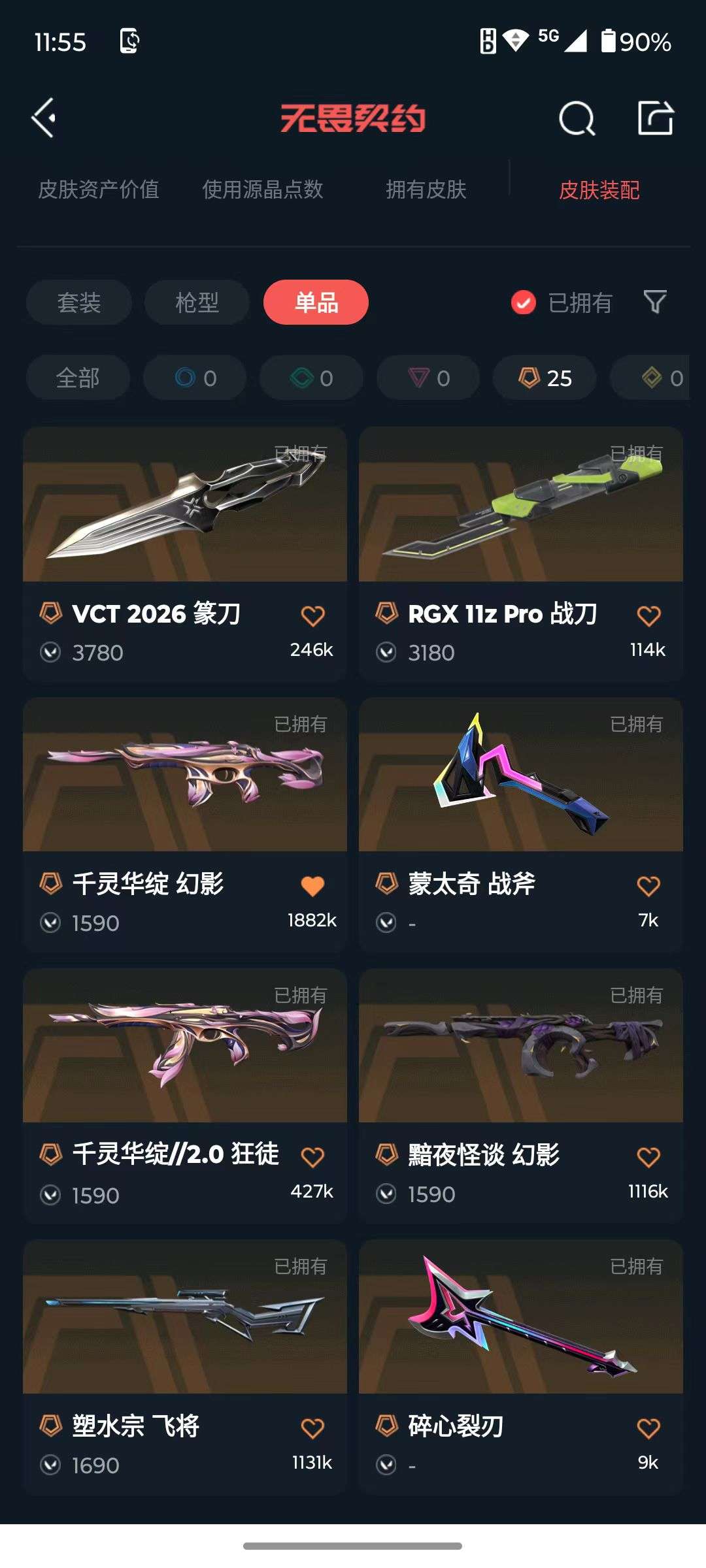Share this page
706x1568 pixels.
click(656, 118)
